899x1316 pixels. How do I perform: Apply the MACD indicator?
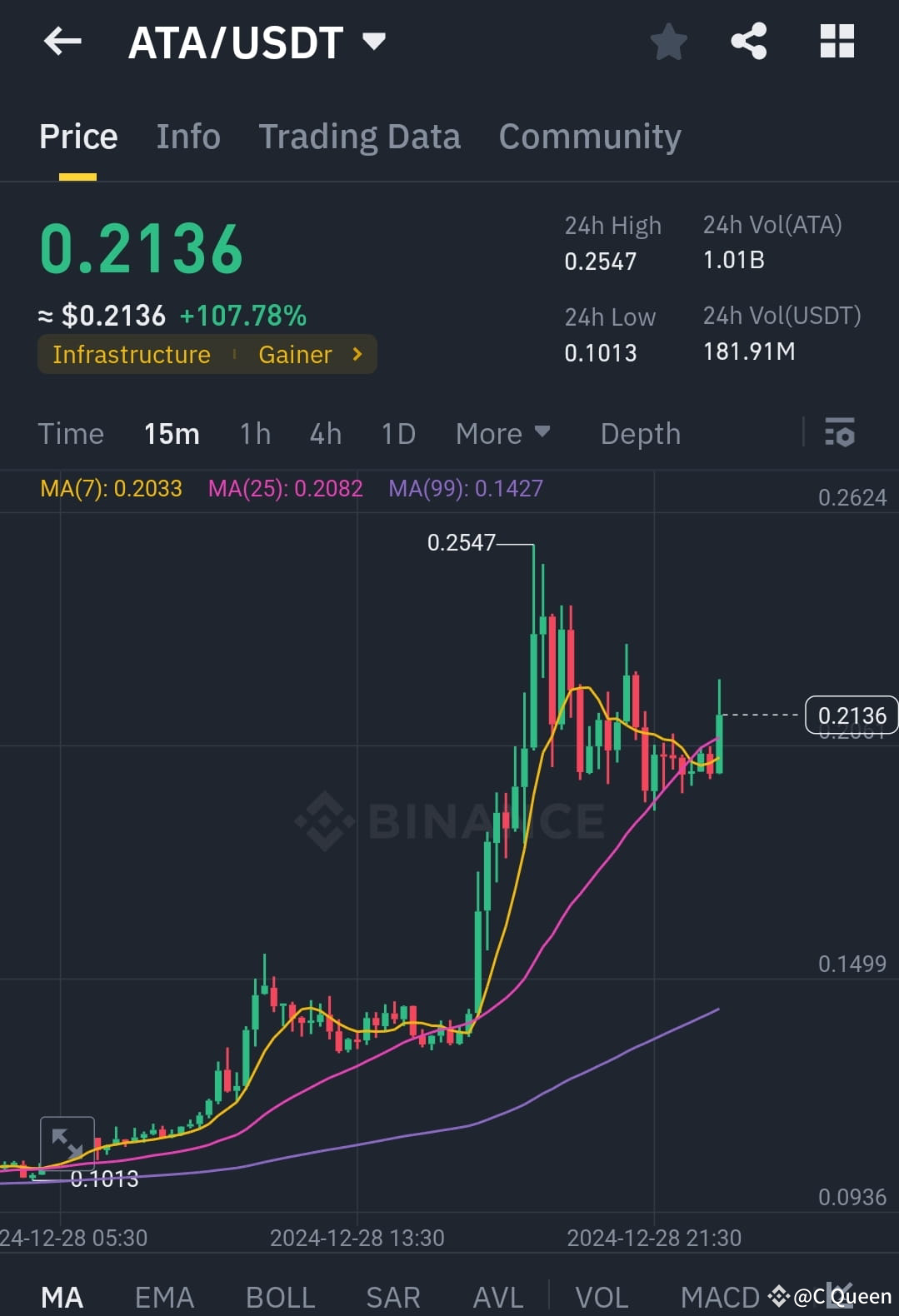tap(720, 1296)
